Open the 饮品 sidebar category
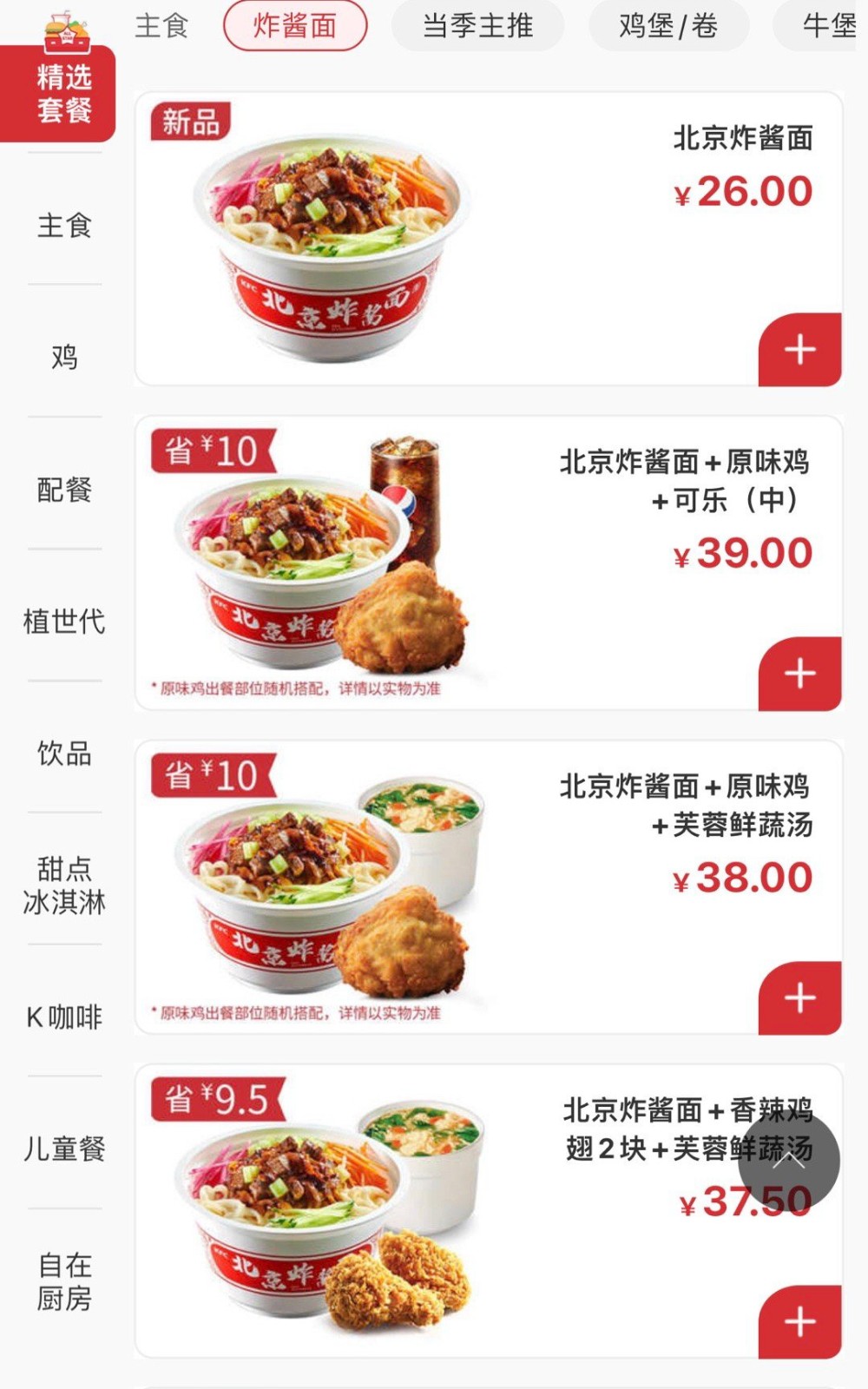 (x=63, y=754)
